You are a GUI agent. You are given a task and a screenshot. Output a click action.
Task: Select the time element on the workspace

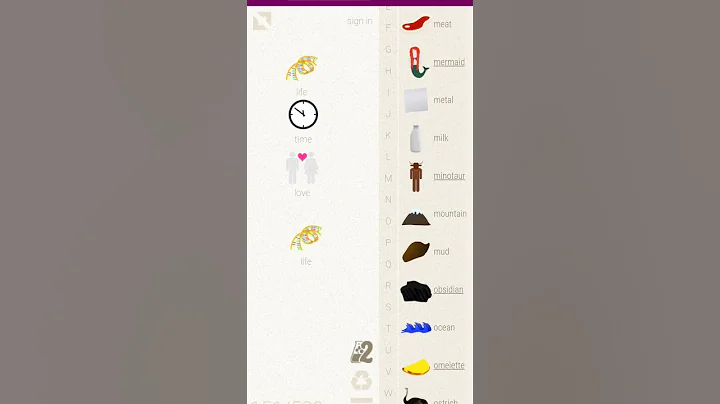pos(303,115)
